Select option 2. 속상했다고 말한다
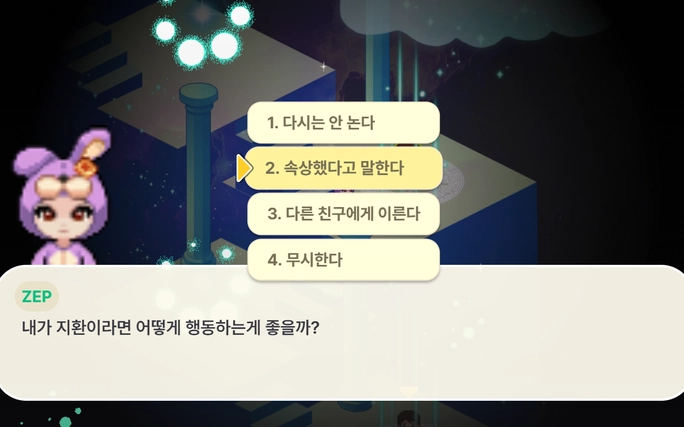The width and height of the screenshot is (684, 427). point(343,168)
